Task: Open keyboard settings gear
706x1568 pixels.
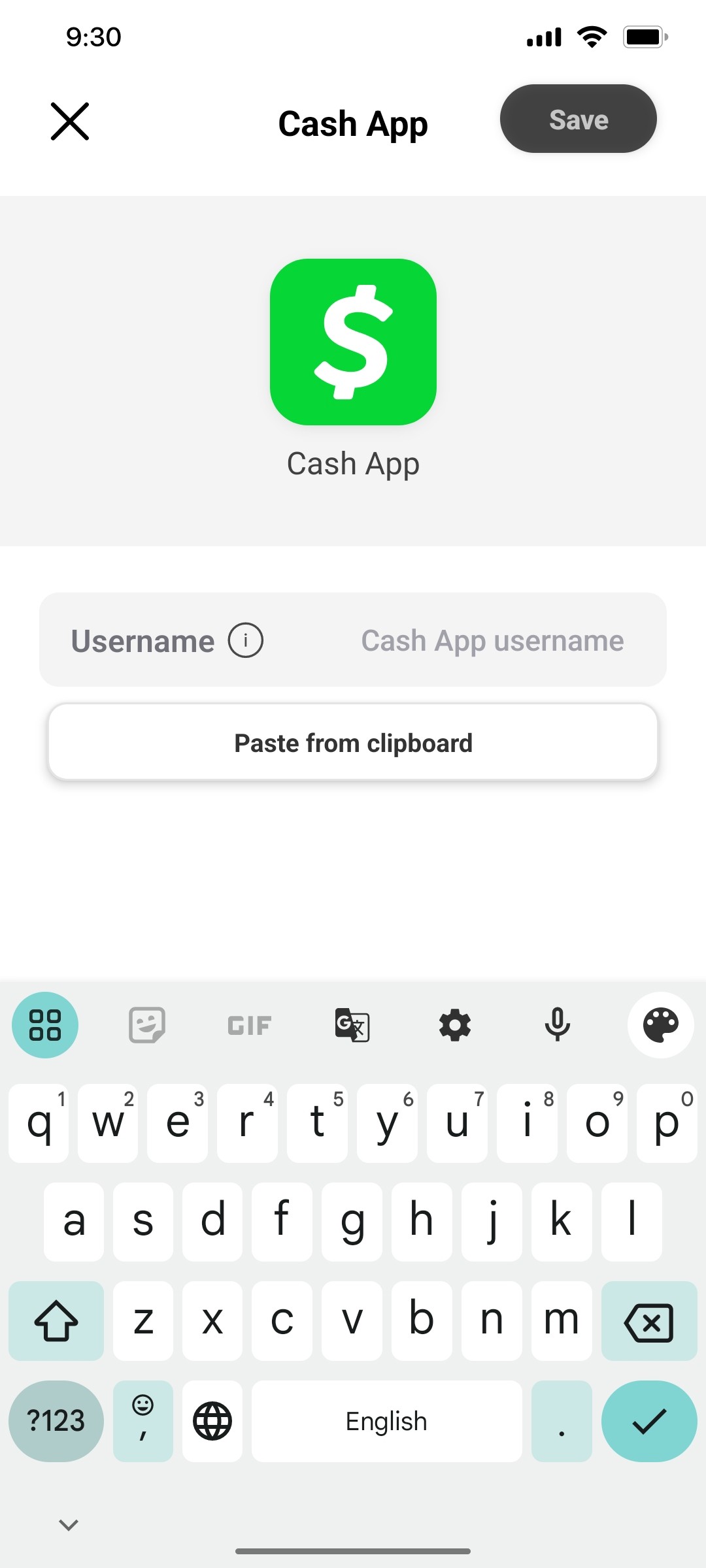Action: coord(455,1024)
